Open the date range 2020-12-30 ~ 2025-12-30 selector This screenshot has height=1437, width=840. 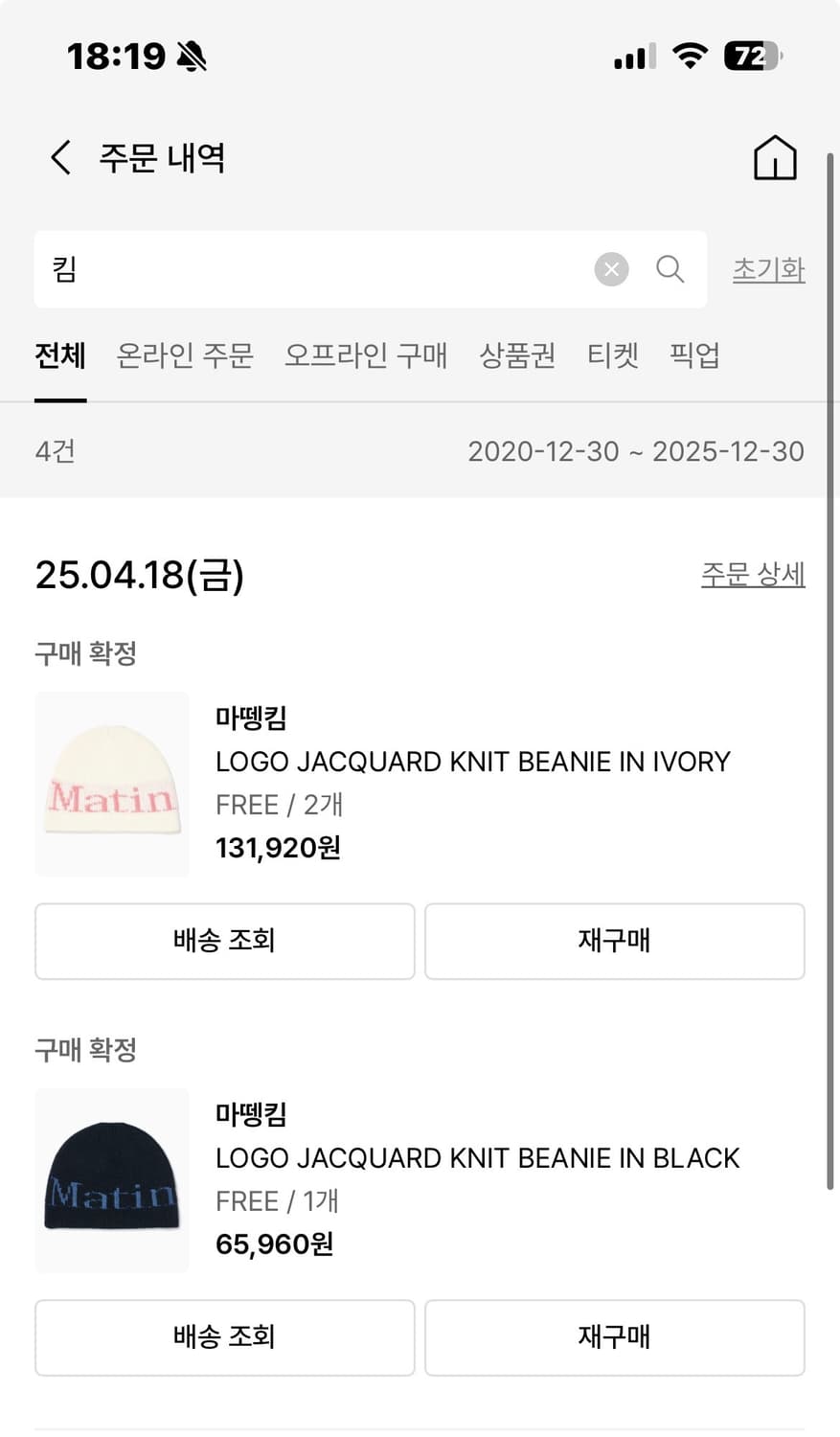click(636, 451)
